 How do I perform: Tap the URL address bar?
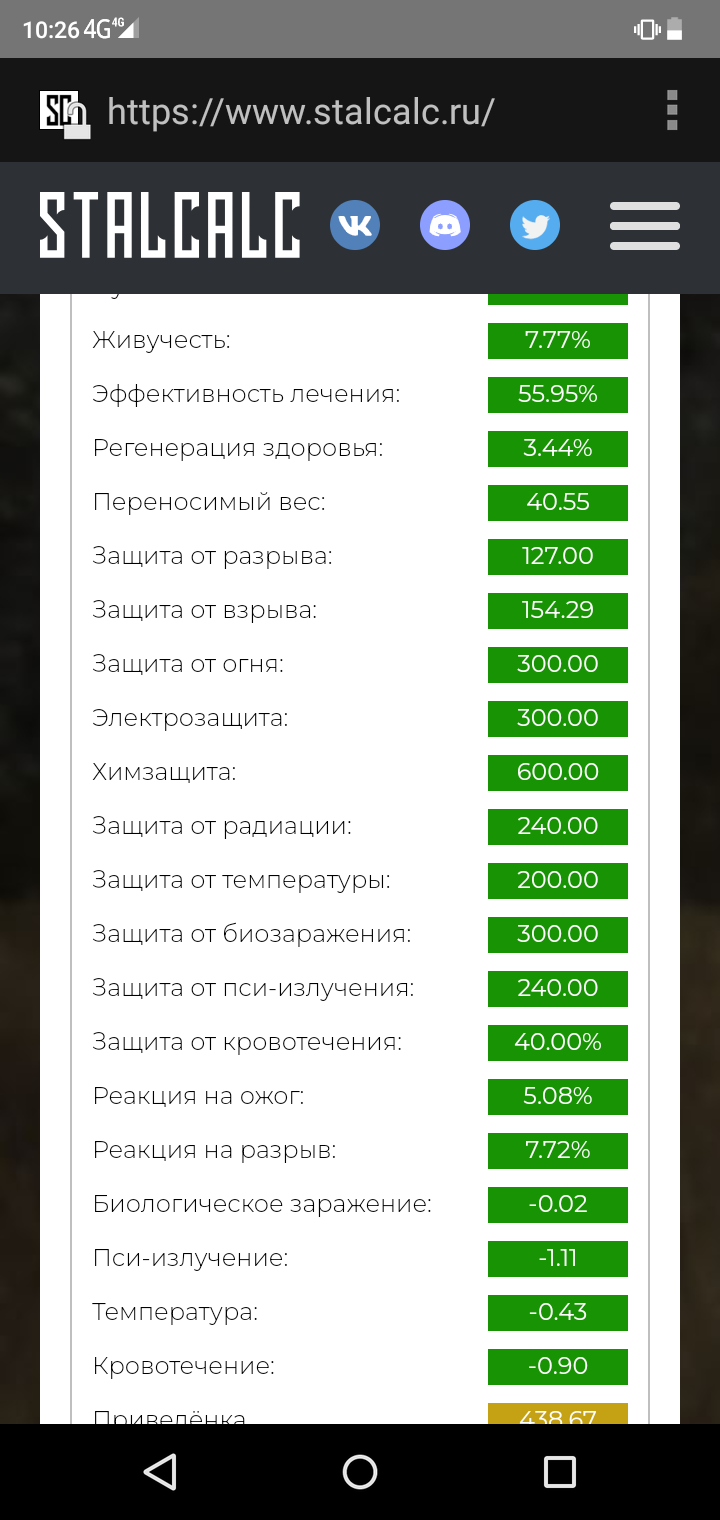tap(300, 111)
